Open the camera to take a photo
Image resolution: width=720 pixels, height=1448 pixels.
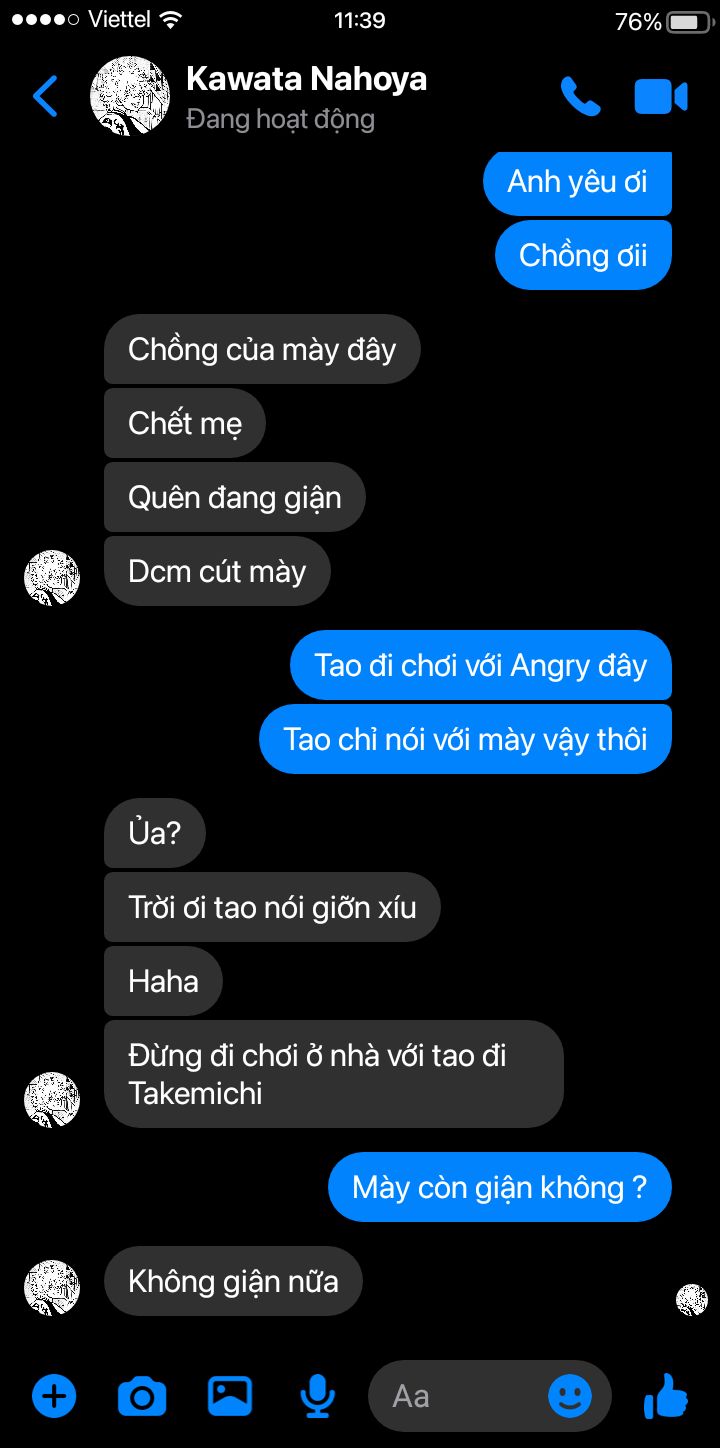pyautogui.click(x=142, y=1396)
